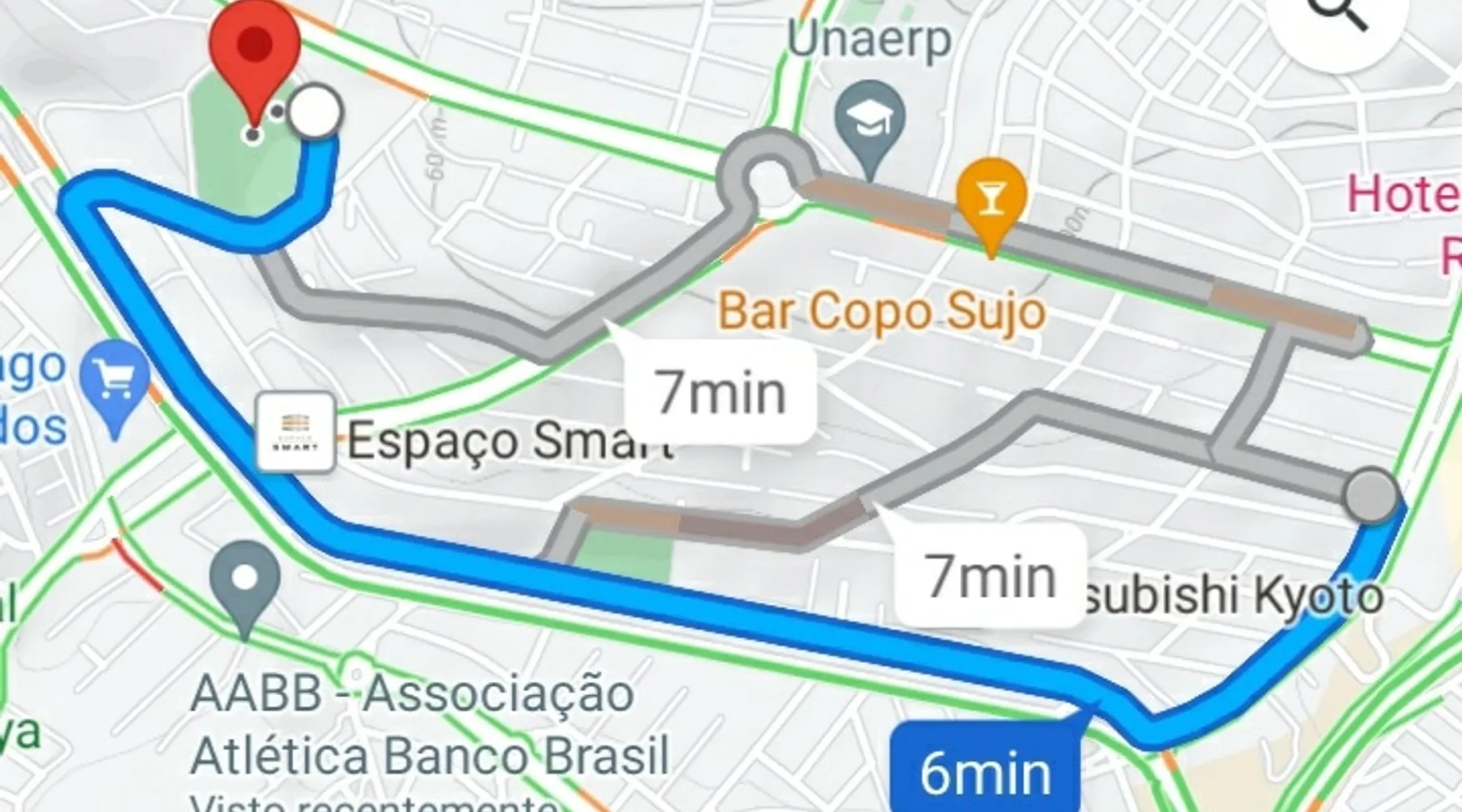Tap the red destination pin
The image size is (1462, 812).
255,49
